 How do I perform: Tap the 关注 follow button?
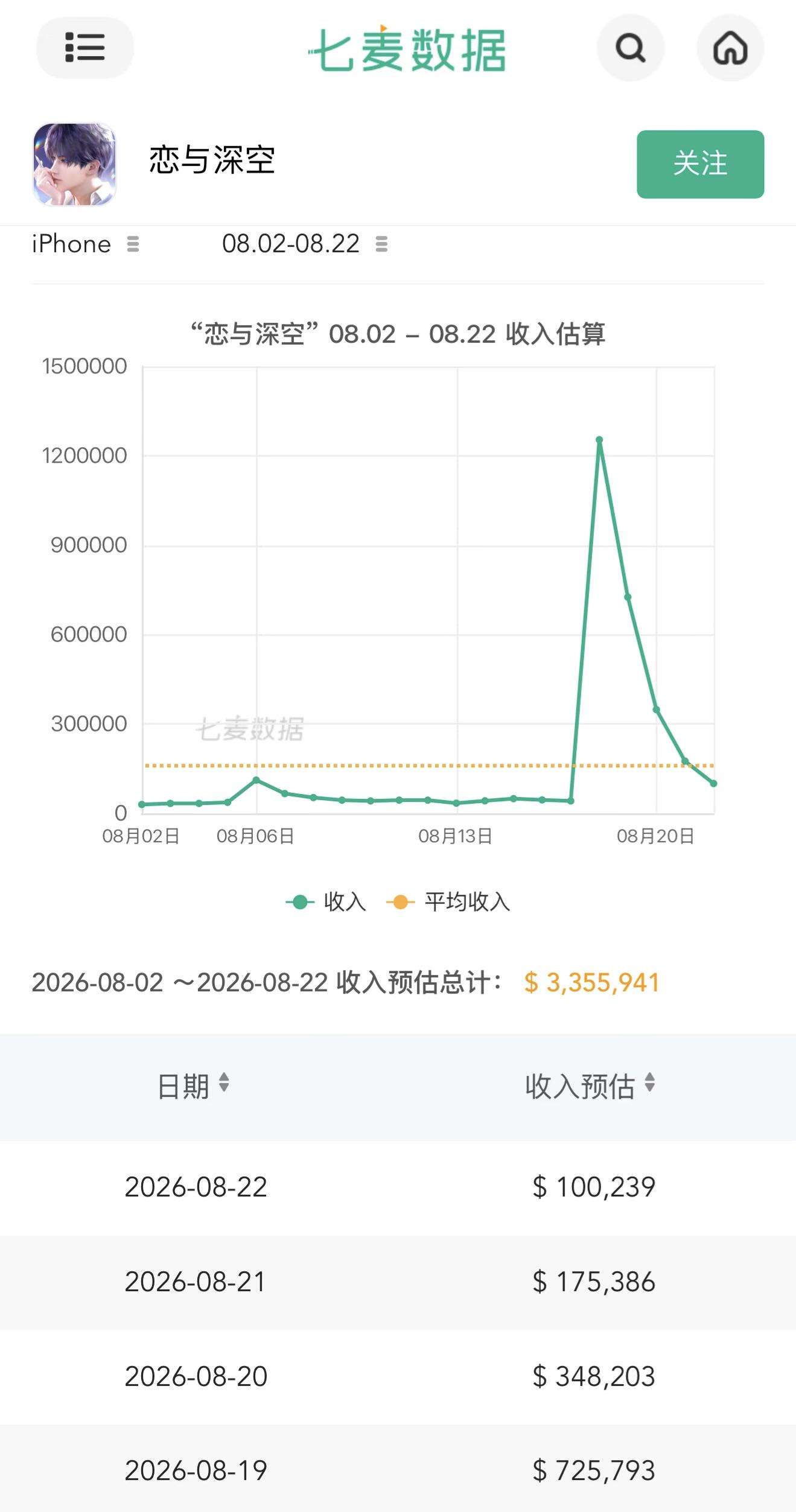(x=700, y=164)
